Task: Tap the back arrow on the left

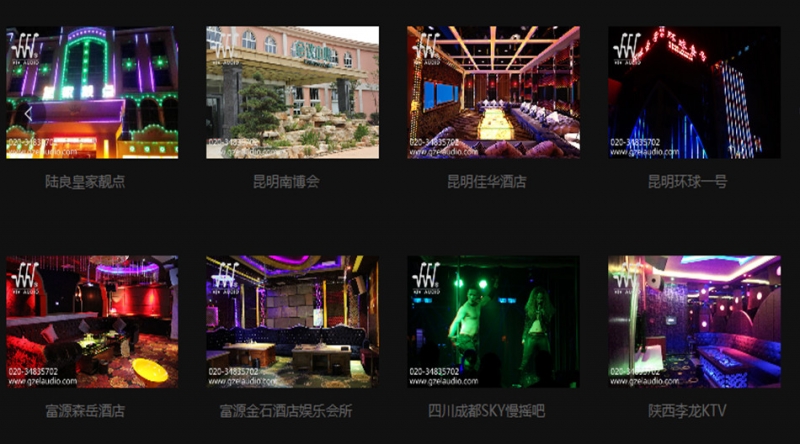Action: pos(28,113)
